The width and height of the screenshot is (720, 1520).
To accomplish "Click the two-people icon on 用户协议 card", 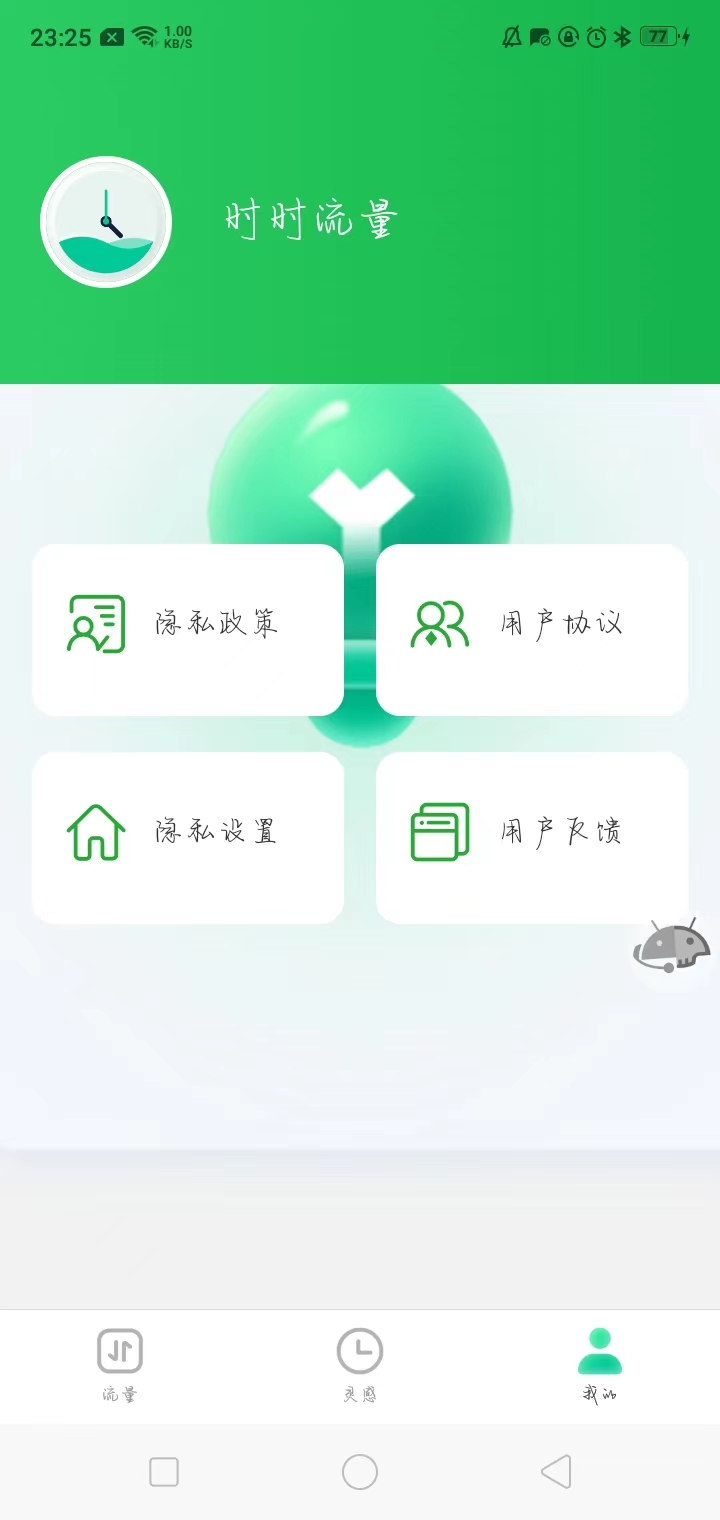I will [x=439, y=622].
